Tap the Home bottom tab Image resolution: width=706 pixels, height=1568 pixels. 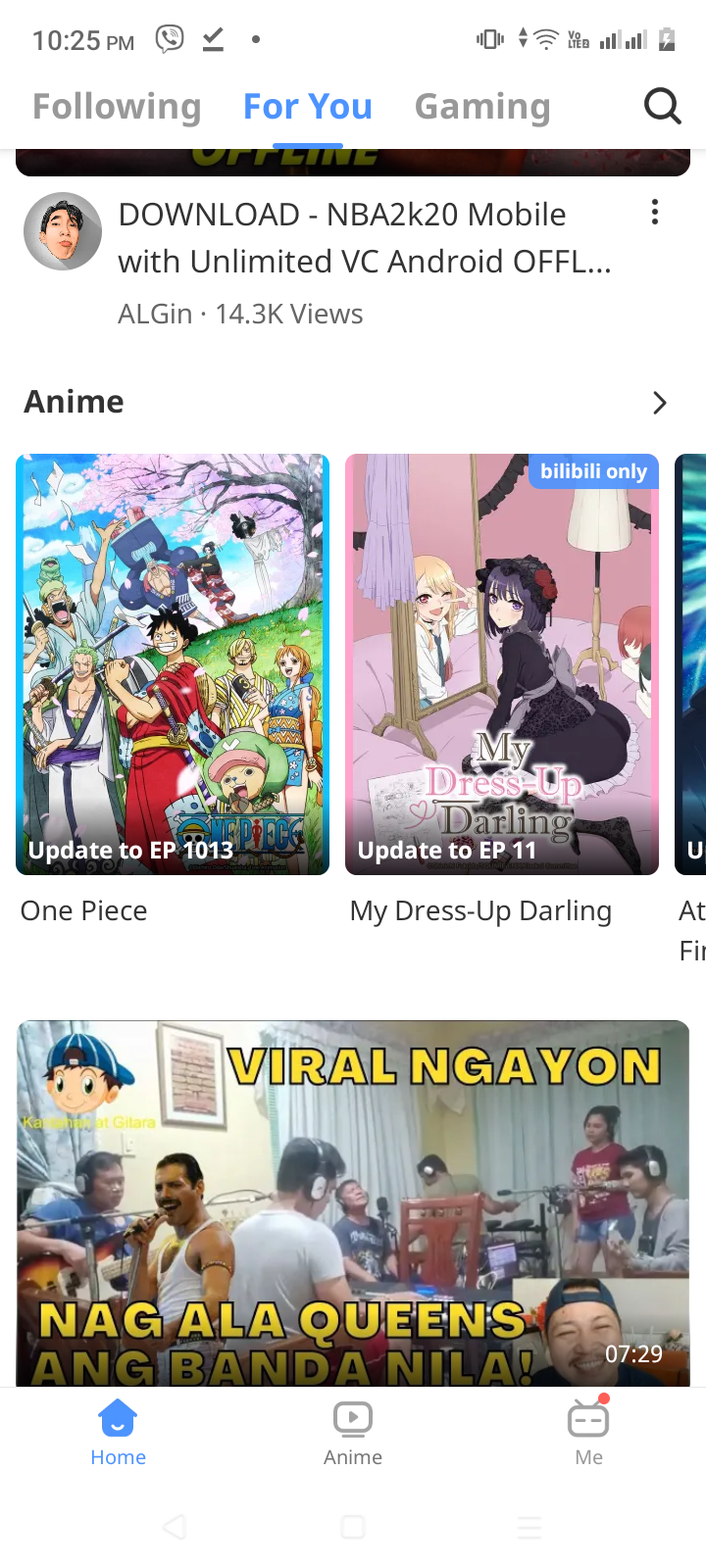[x=118, y=1433]
